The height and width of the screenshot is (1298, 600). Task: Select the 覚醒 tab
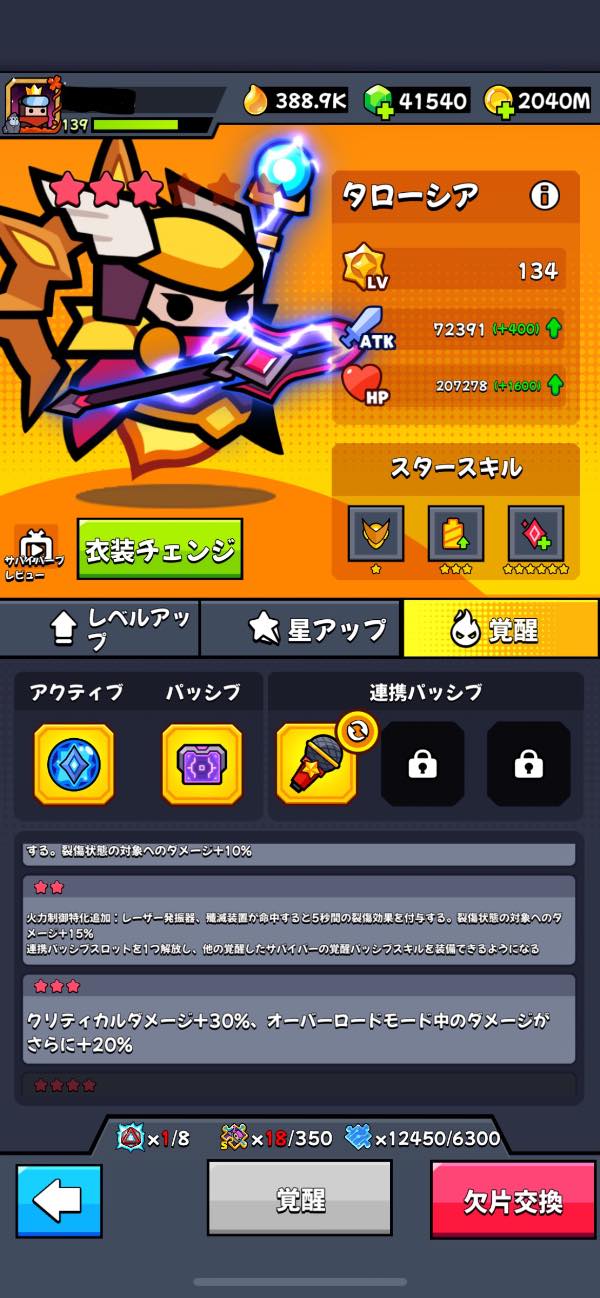coord(500,628)
